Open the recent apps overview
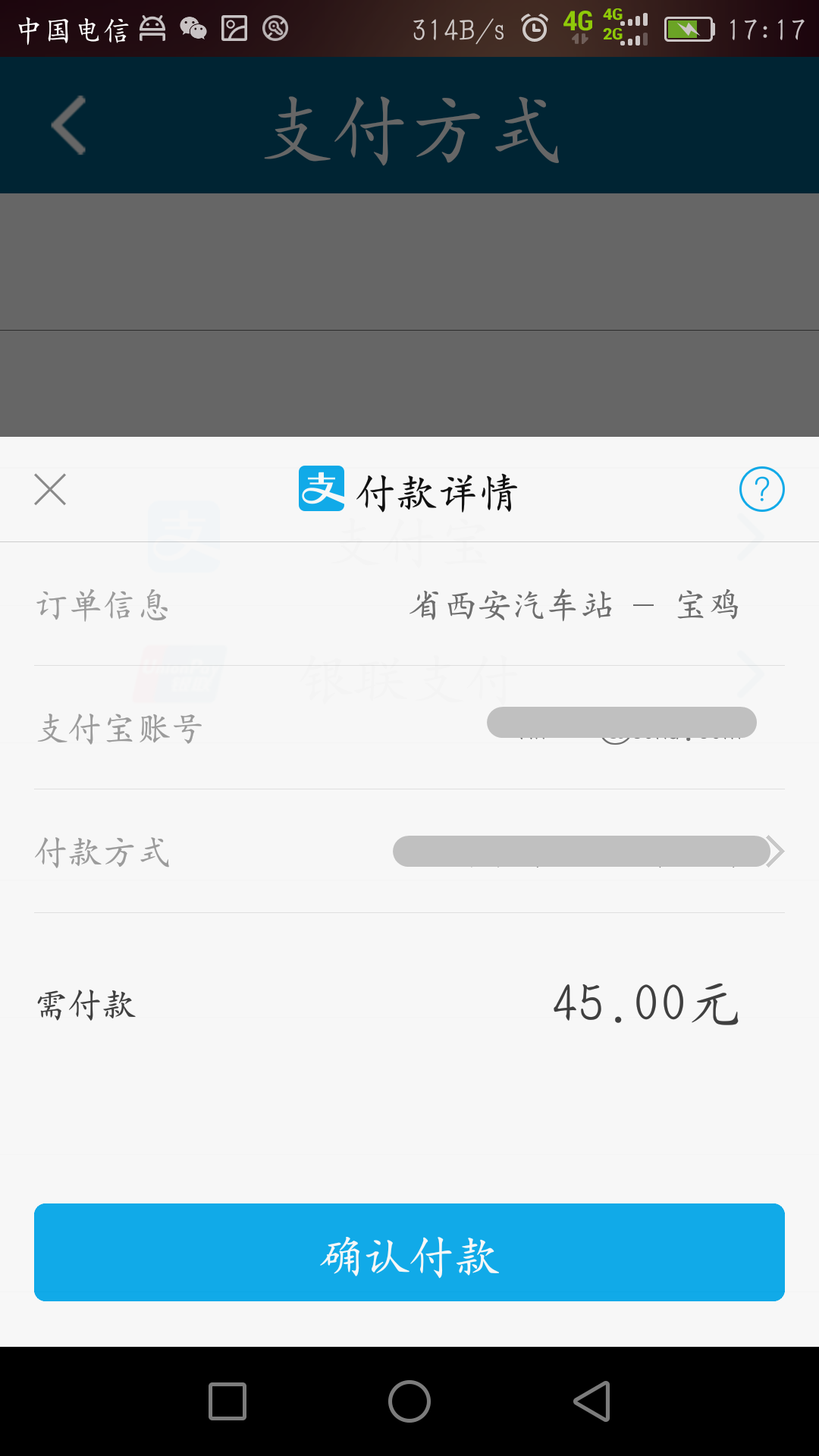Screen dimensions: 819x1456 (x=227, y=1401)
